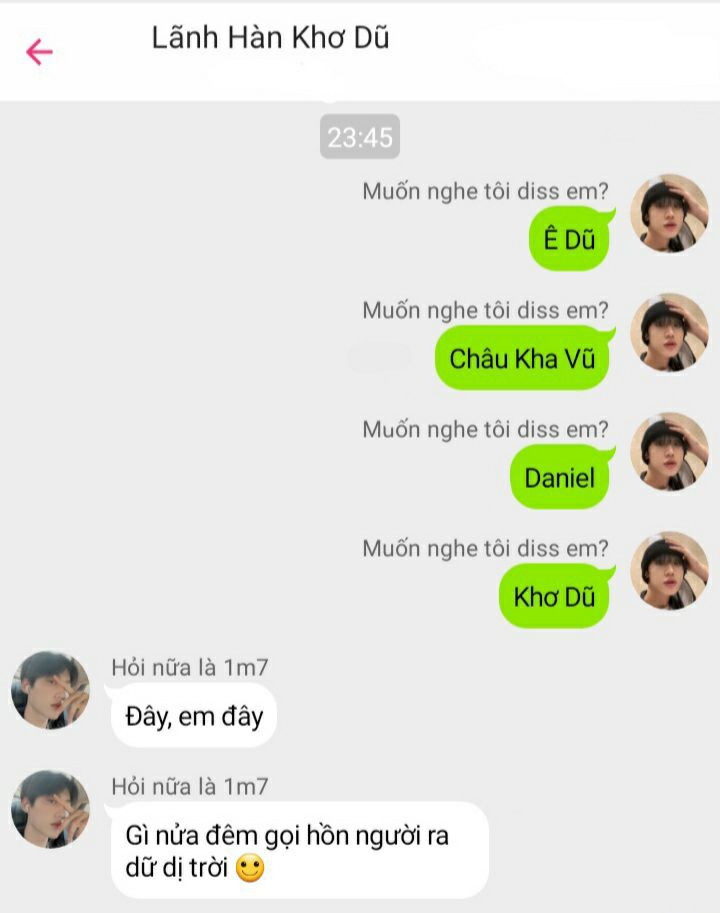View avatar beside the "Đây, em đây" message
720x913 pixels.
(50, 690)
